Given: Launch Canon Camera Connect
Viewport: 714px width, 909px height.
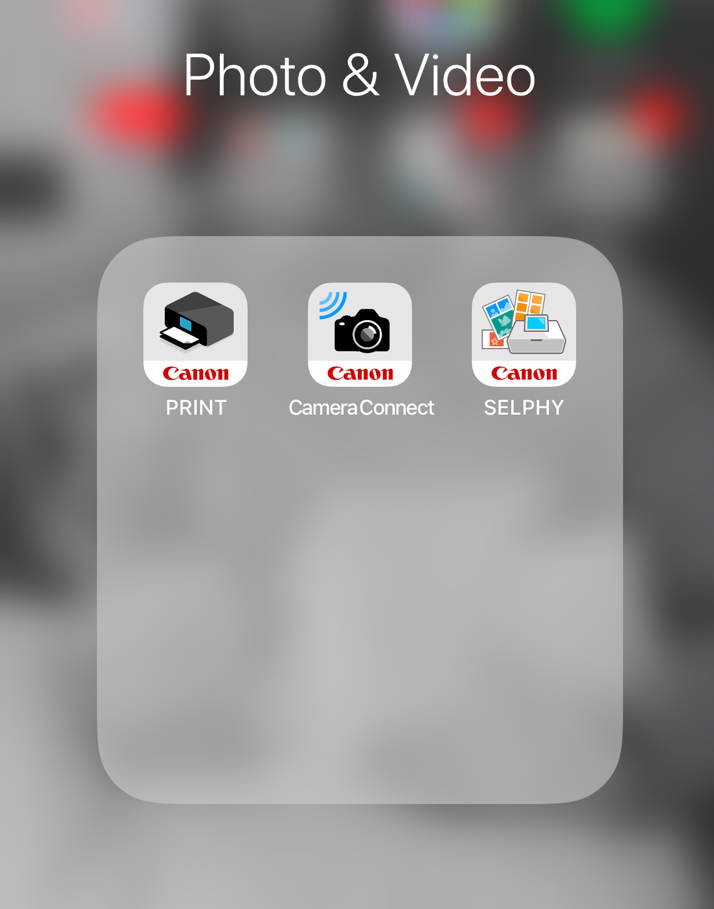Looking at the screenshot, I should tap(360, 335).
